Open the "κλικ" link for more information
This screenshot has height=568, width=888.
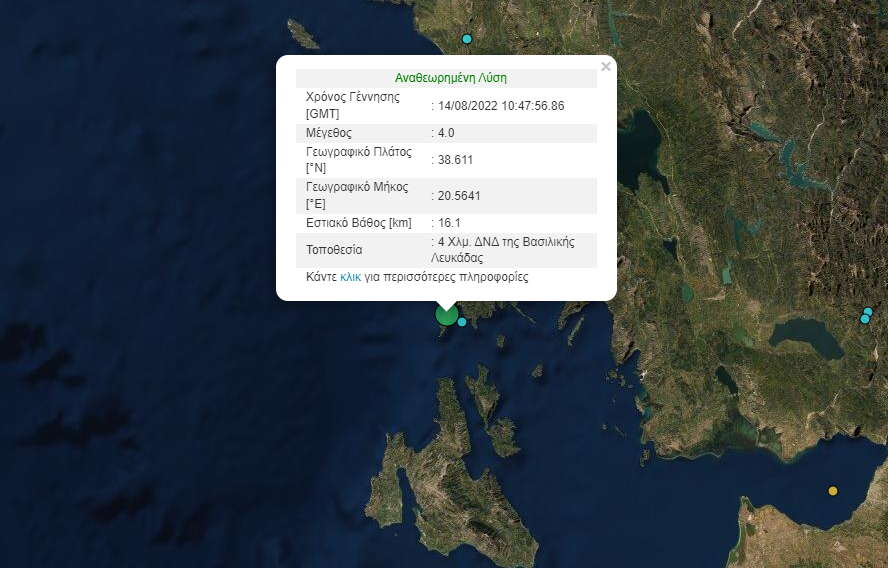tap(350, 277)
